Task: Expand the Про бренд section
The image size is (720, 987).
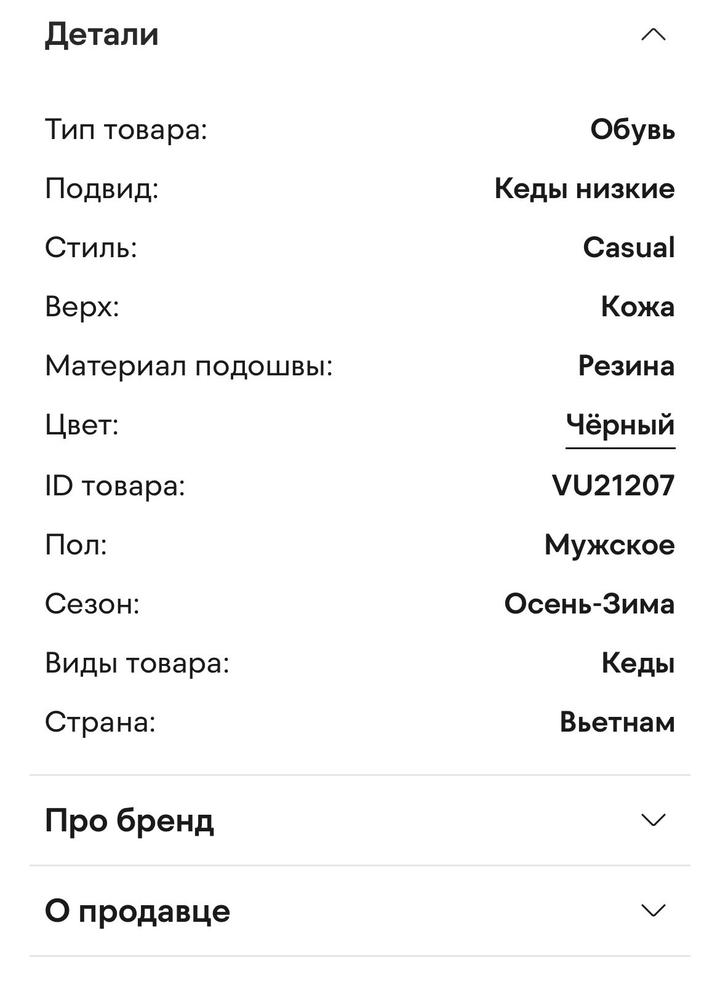Action: (652, 820)
